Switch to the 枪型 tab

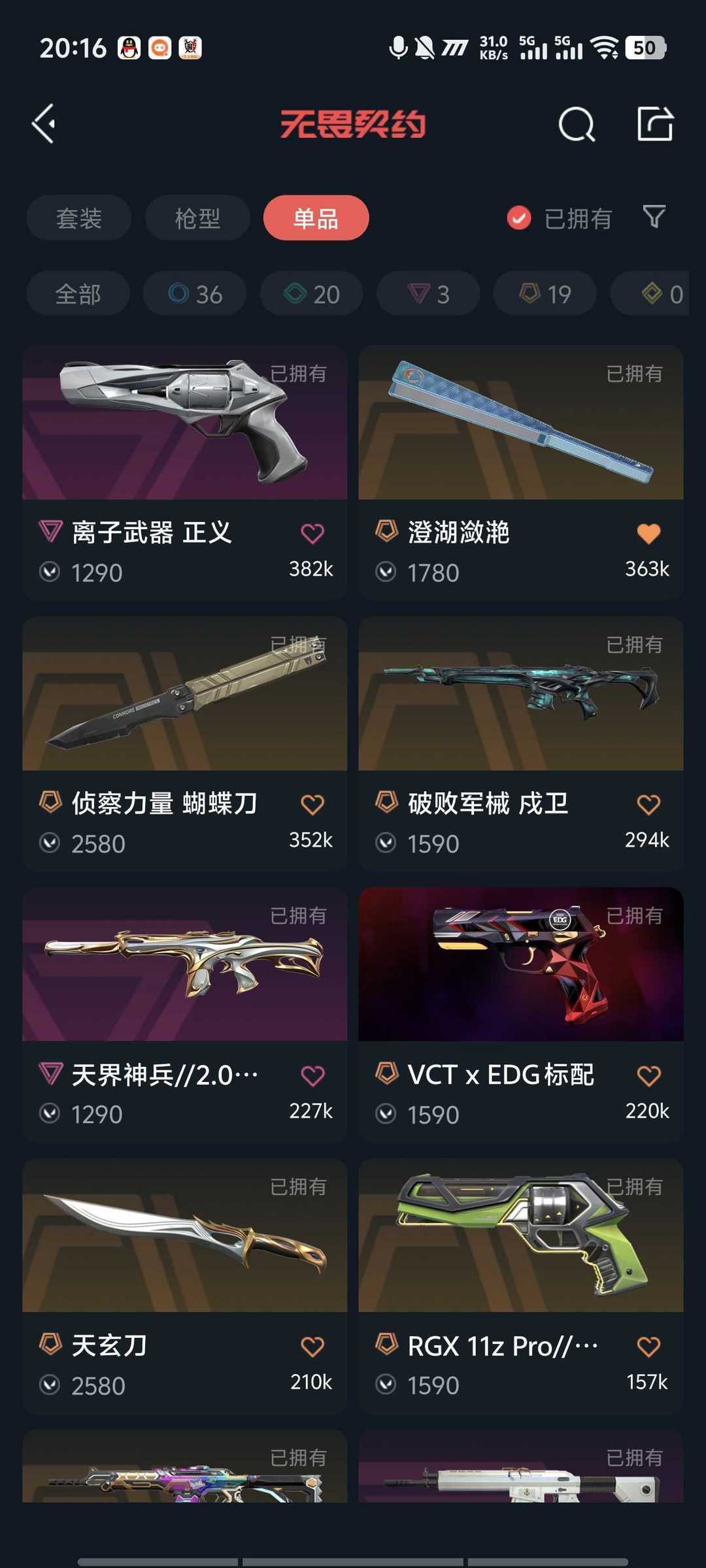[197, 218]
